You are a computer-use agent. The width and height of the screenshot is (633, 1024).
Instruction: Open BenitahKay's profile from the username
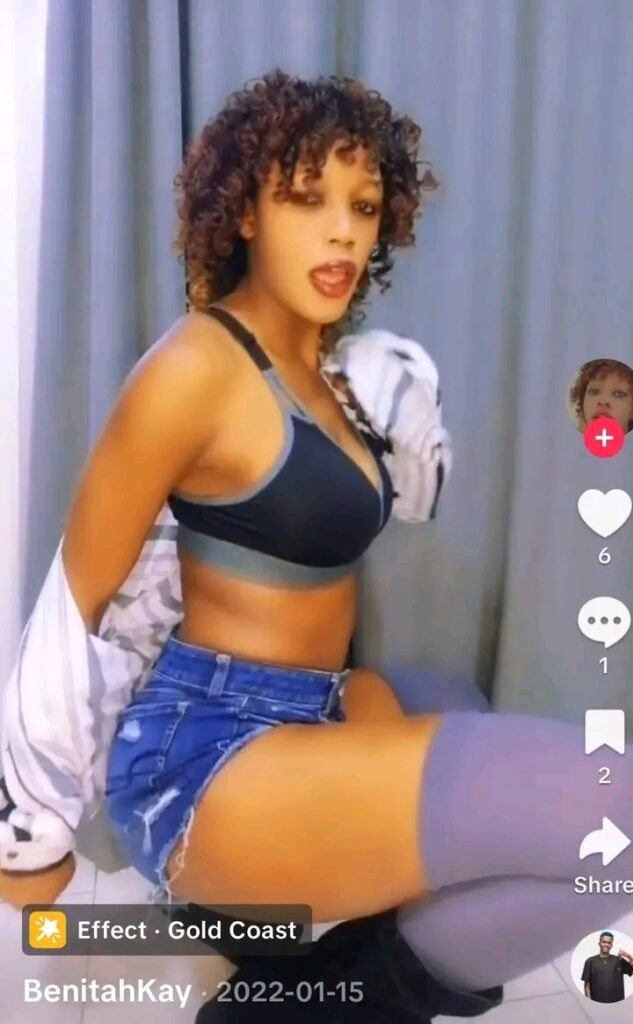click(x=107, y=992)
